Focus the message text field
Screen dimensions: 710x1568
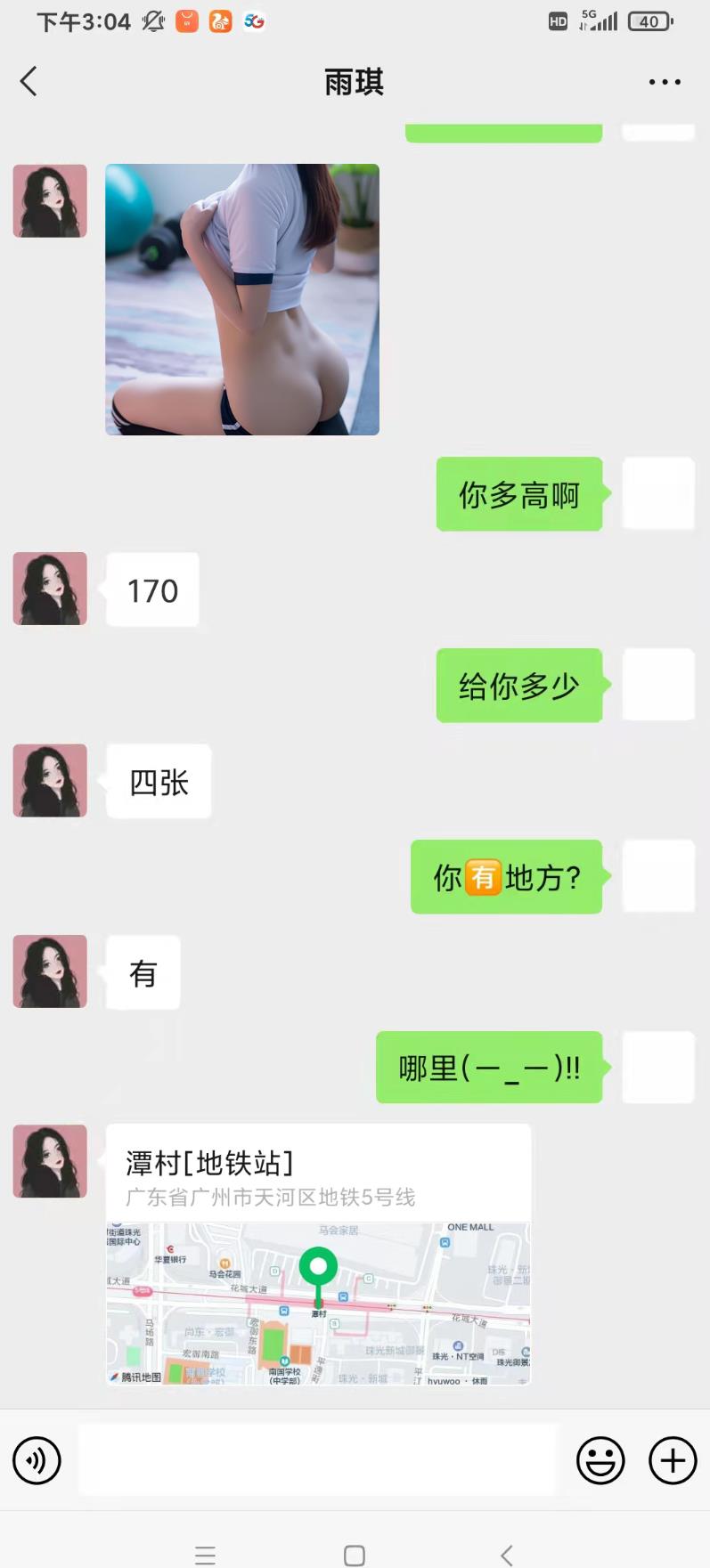tap(317, 1460)
